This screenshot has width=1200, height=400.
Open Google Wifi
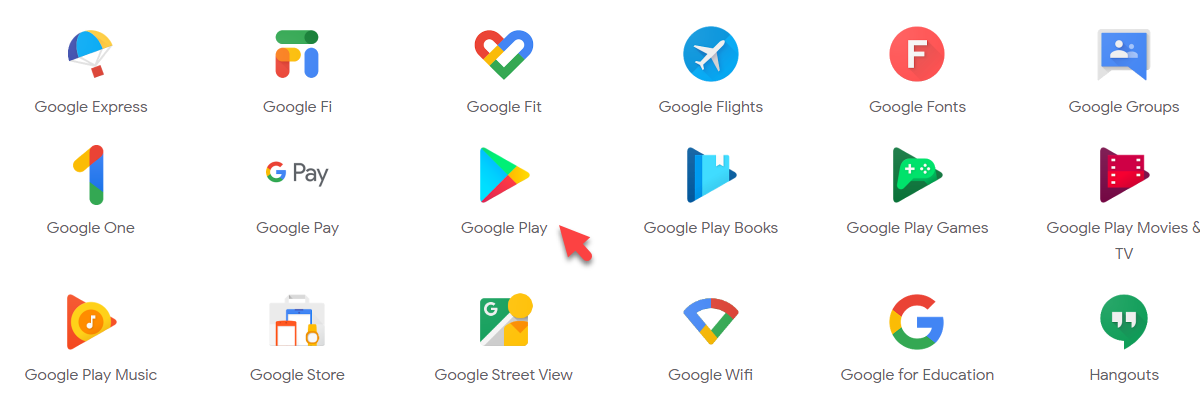710,322
